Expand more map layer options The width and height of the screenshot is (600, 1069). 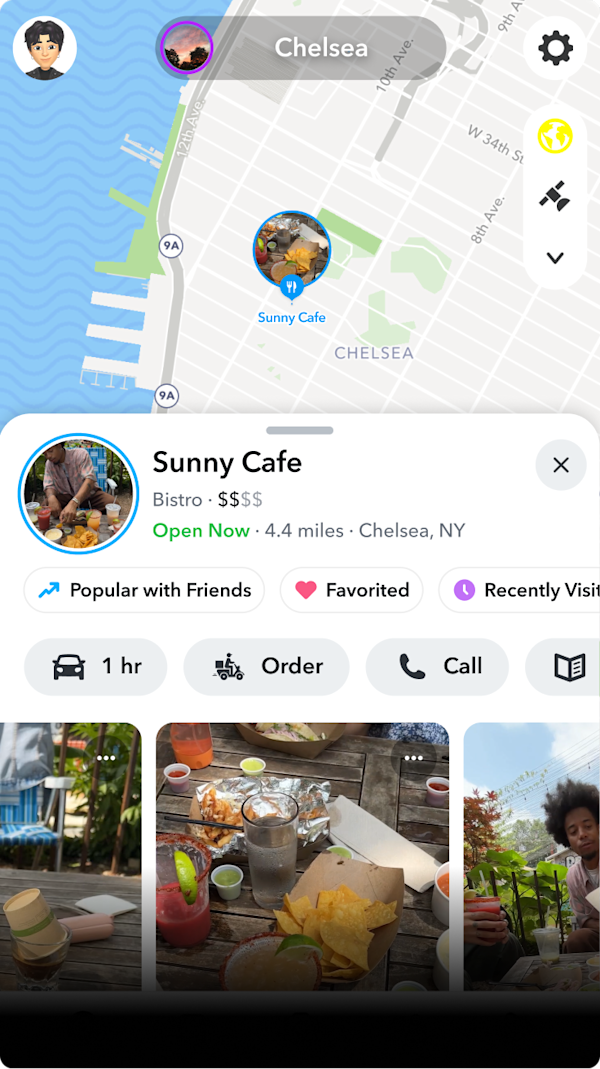point(555,258)
